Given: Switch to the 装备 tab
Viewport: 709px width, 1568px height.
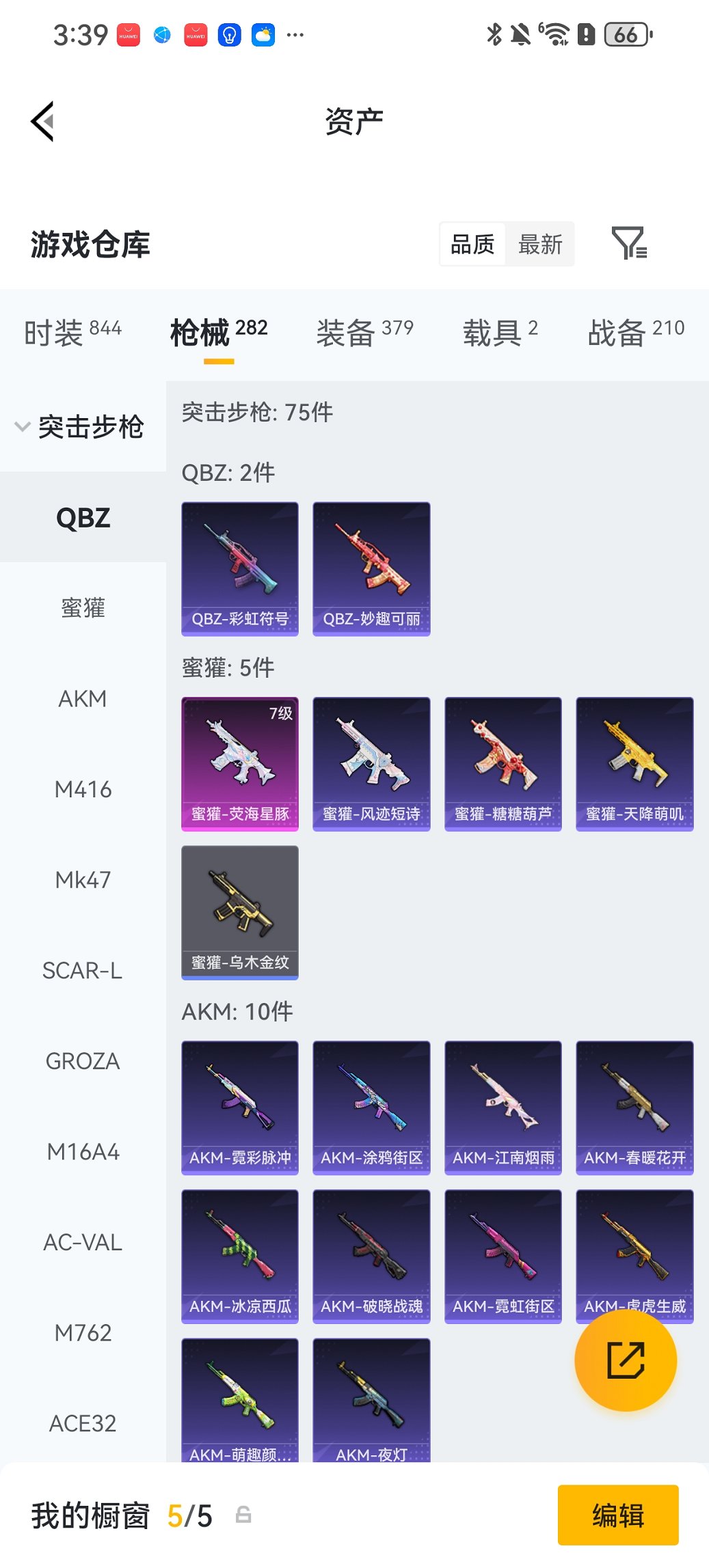Looking at the screenshot, I should click(364, 332).
